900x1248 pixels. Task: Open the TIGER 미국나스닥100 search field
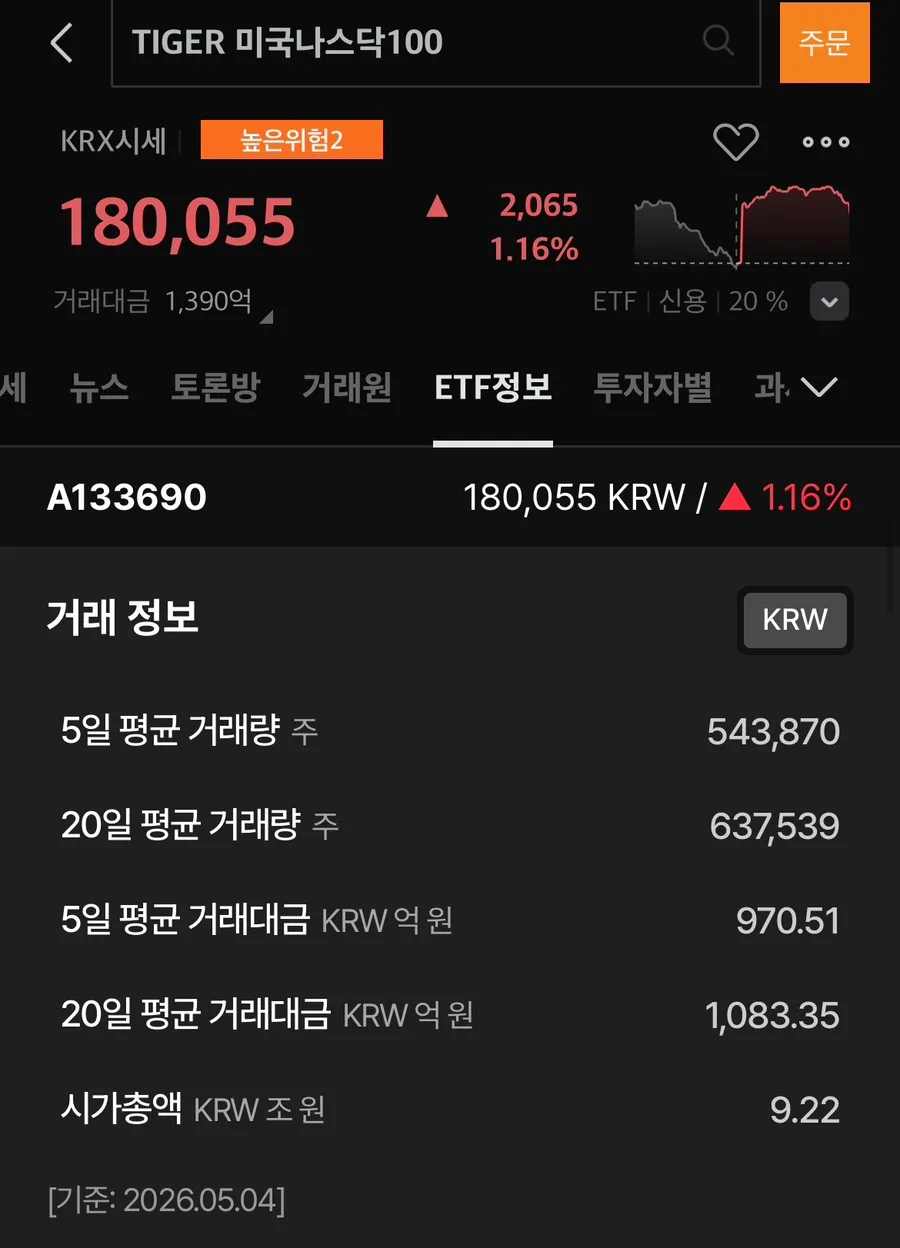pyautogui.click(x=436, y=42)
